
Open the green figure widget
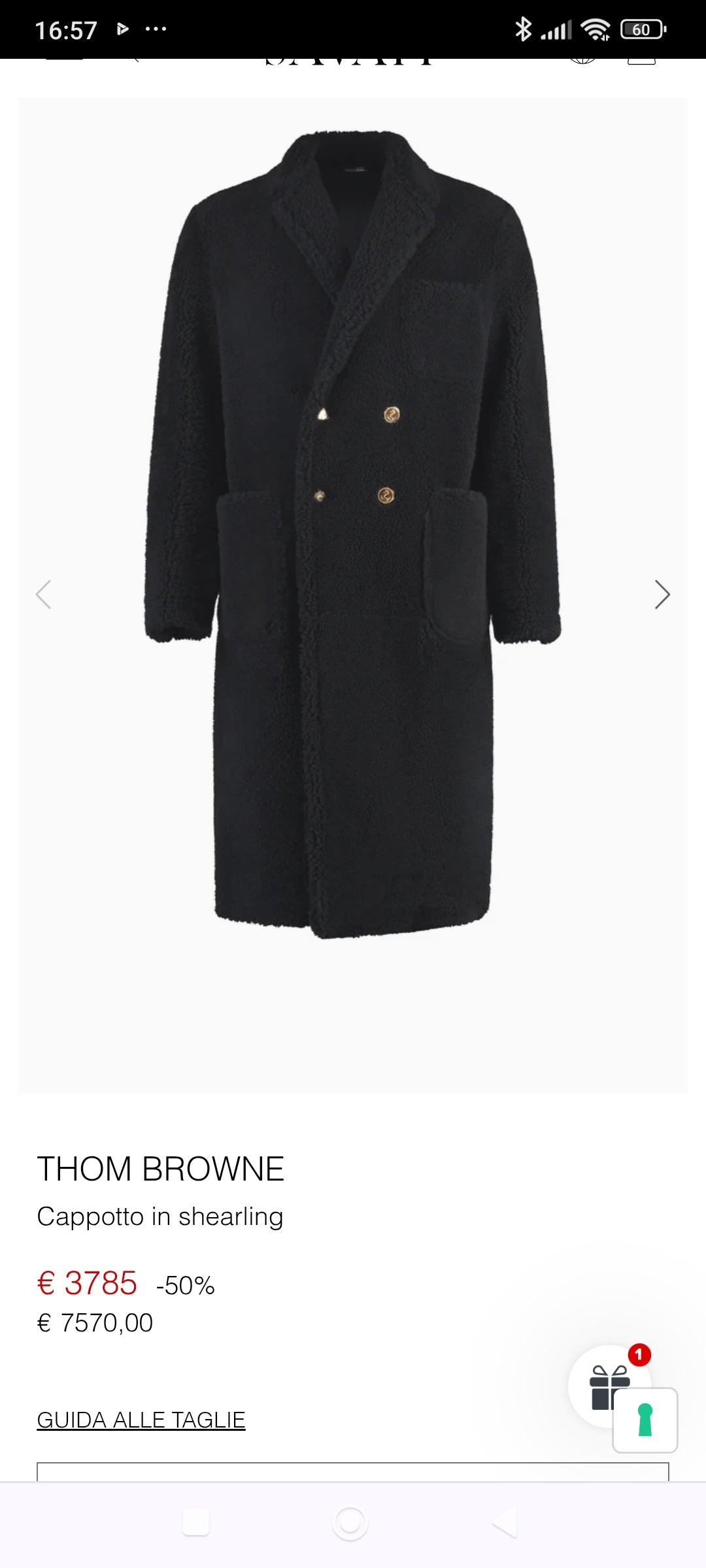pos(645,1420)
